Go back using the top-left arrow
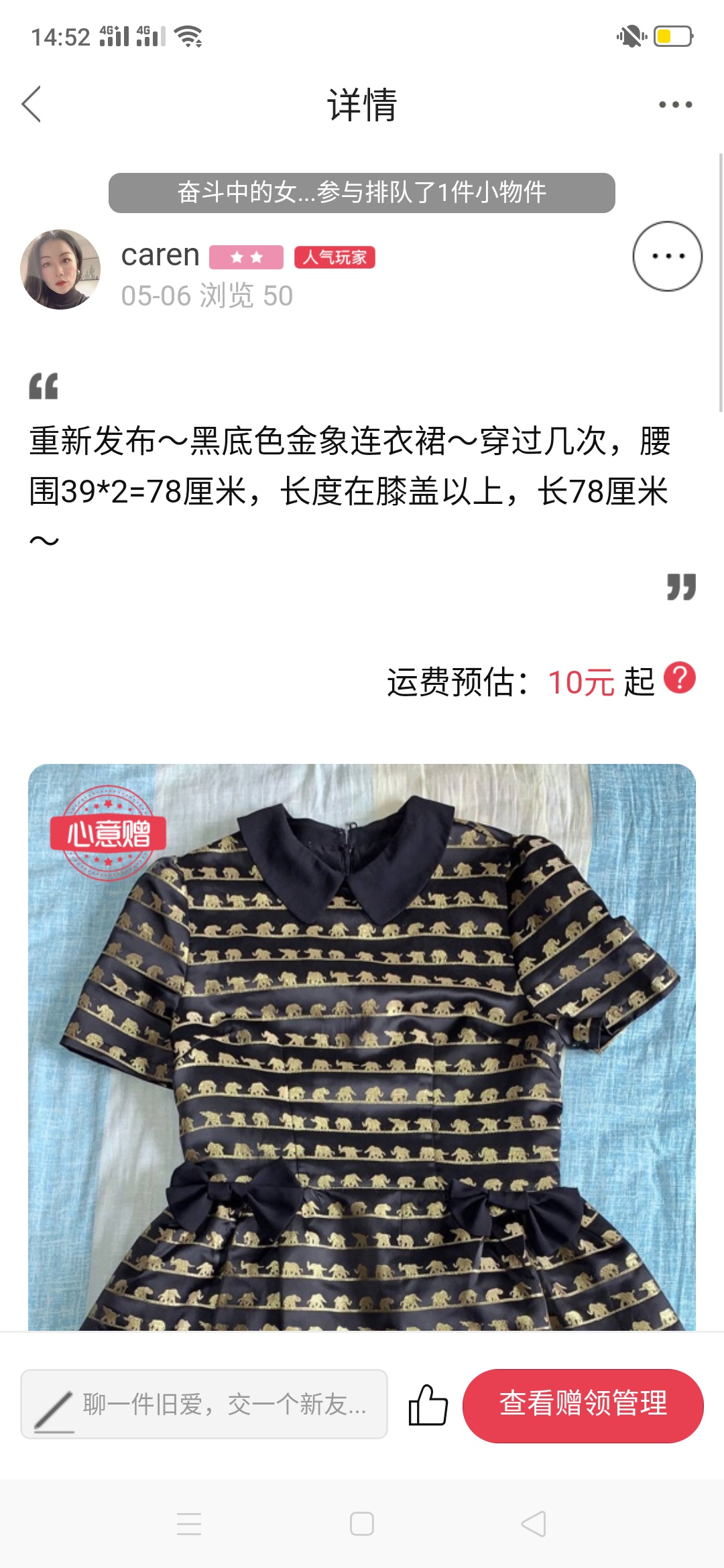The image size is (724, 1568). point(32,104)
